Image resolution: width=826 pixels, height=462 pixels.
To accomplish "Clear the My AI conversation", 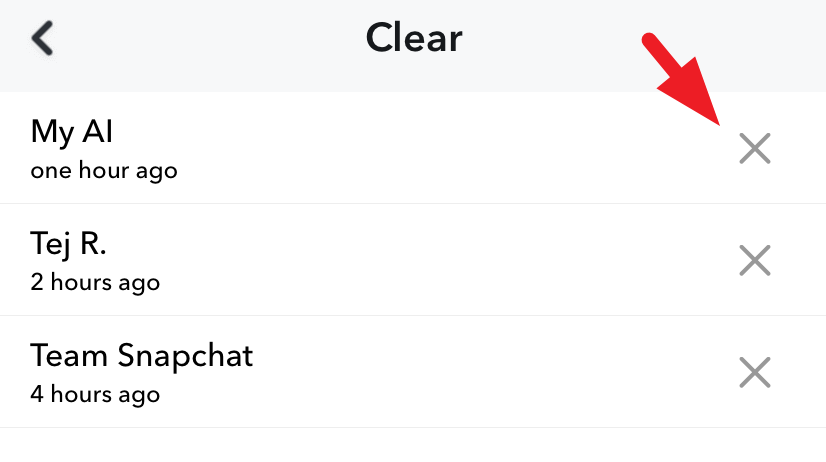I will tap(754, 150).
